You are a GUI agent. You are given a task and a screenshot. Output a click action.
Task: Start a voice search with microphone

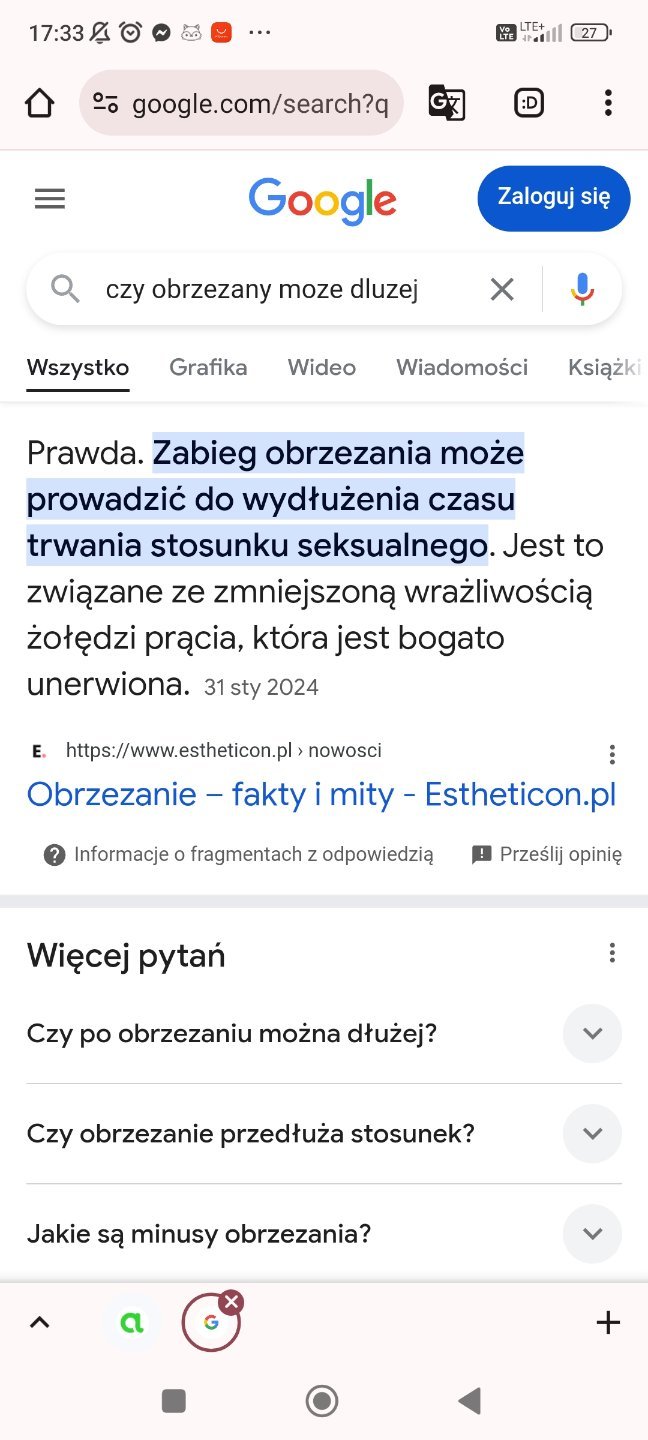pyautogui.click(x=582, y=290)
